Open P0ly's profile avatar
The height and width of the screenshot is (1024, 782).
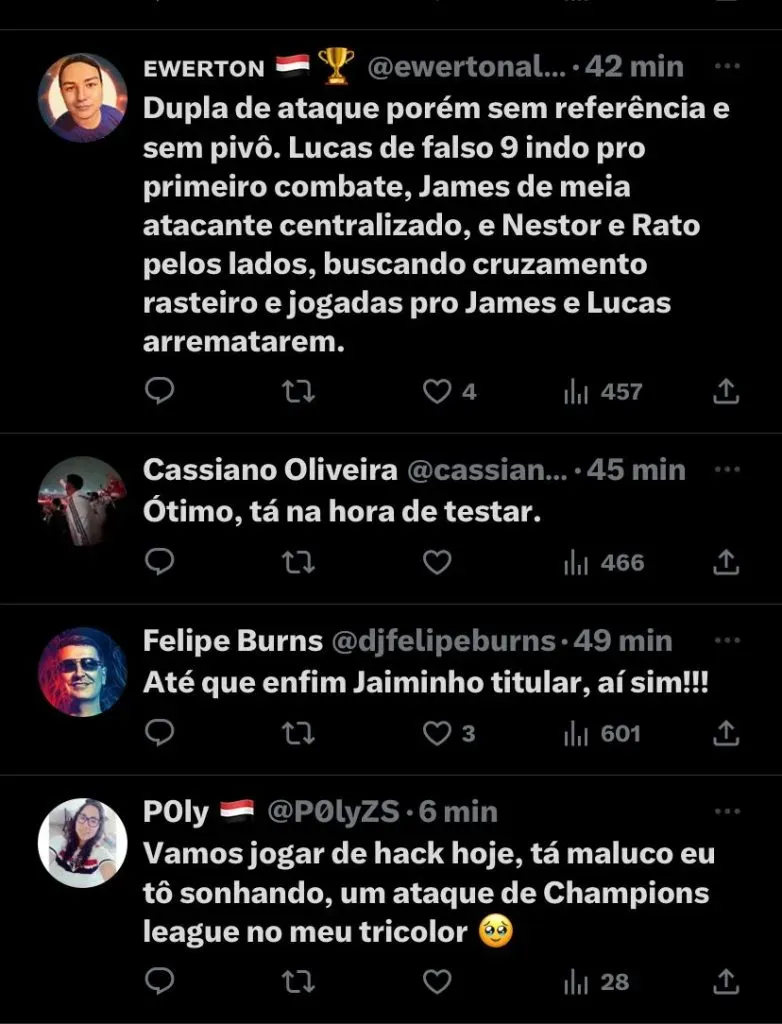[82, 843]
